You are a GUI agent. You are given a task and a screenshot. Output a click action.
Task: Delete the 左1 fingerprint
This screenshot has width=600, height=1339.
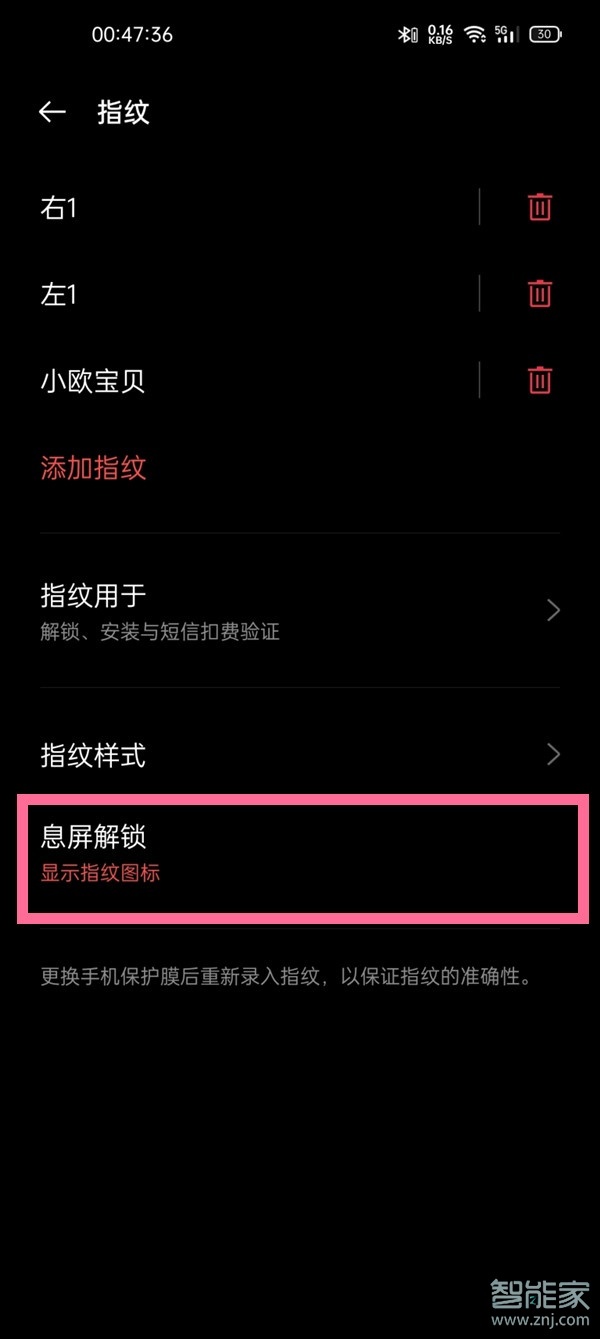point(540,294)
